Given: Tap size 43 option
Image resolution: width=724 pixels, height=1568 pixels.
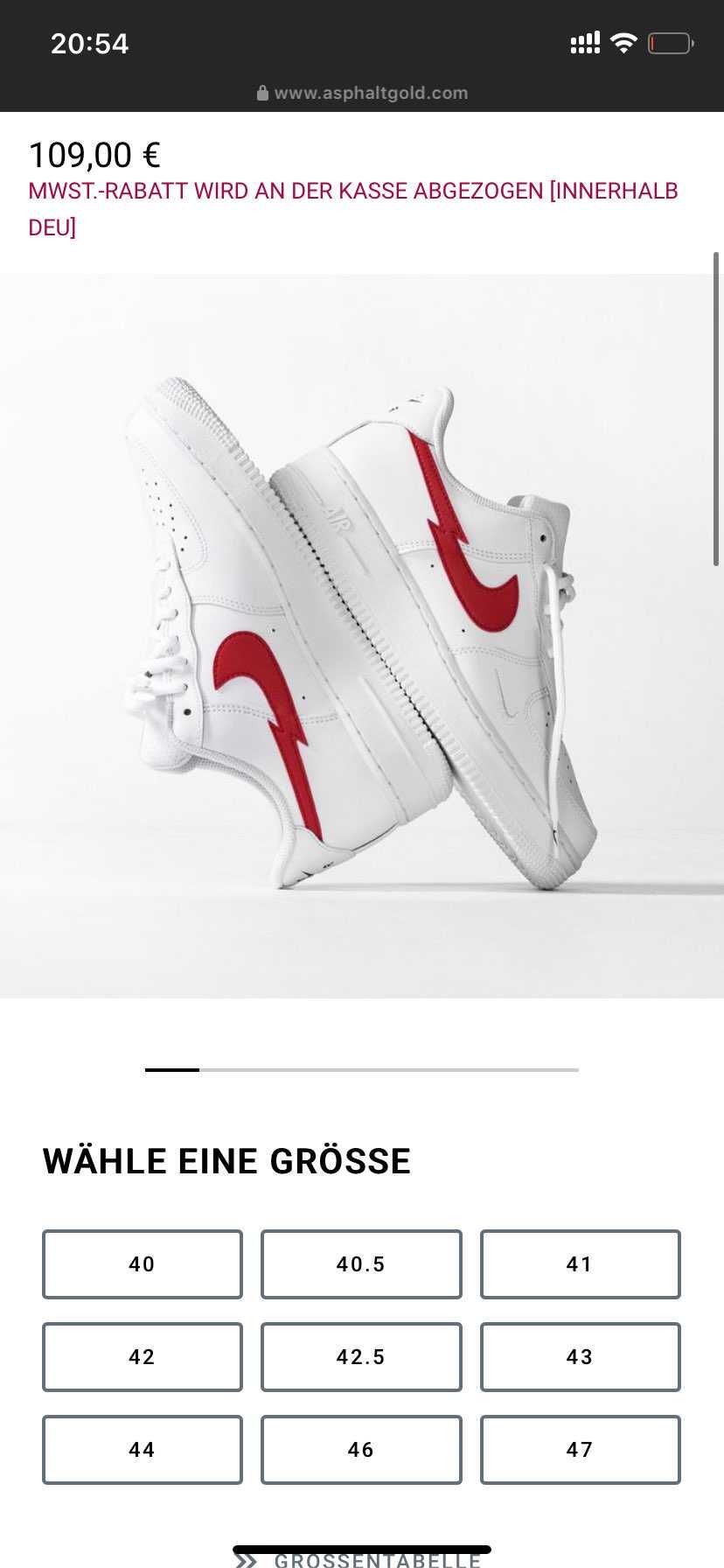Looking at the screenshot, I should tap(580, 1357).
